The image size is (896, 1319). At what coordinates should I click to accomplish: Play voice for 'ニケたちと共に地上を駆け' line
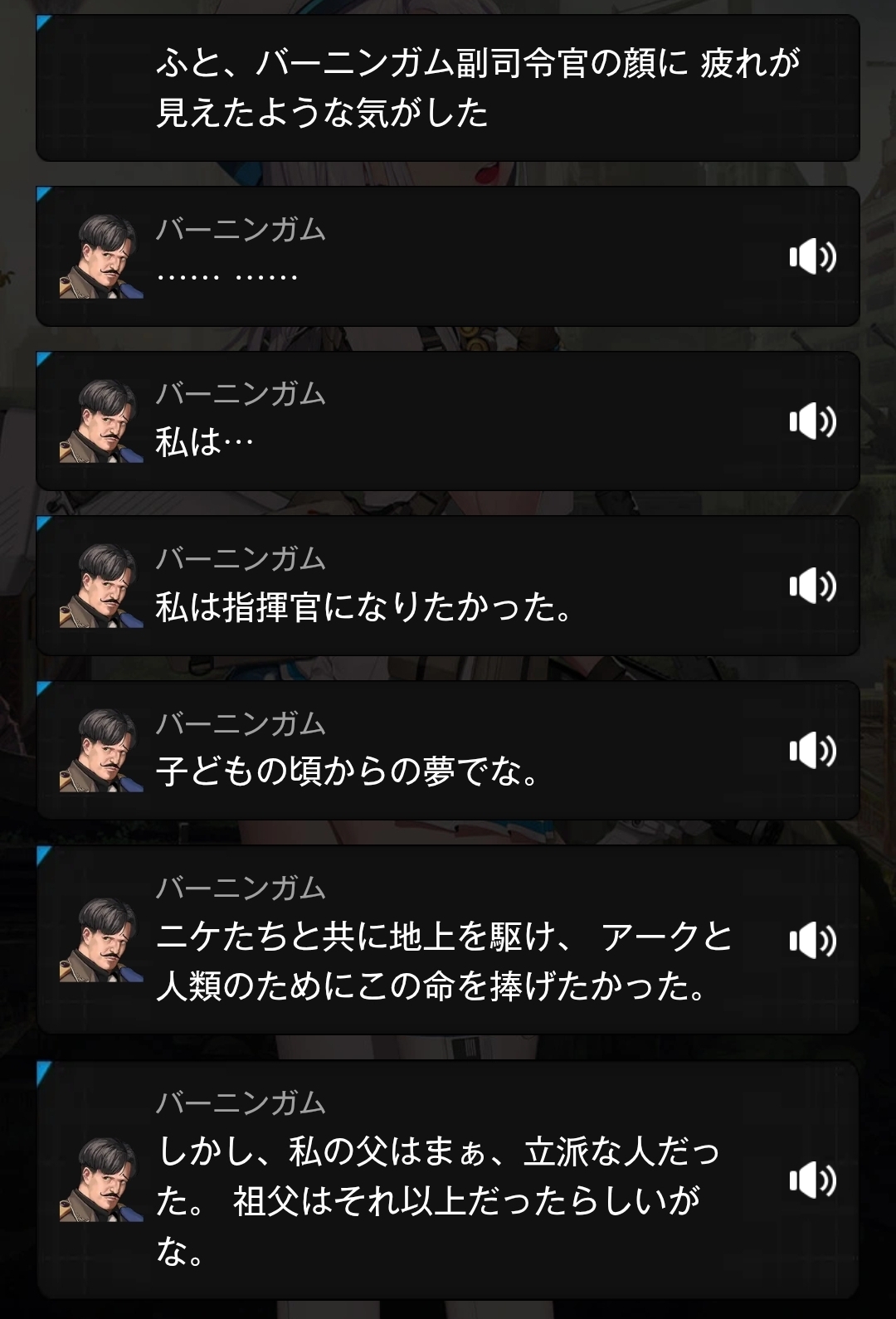tap(812, 941)
